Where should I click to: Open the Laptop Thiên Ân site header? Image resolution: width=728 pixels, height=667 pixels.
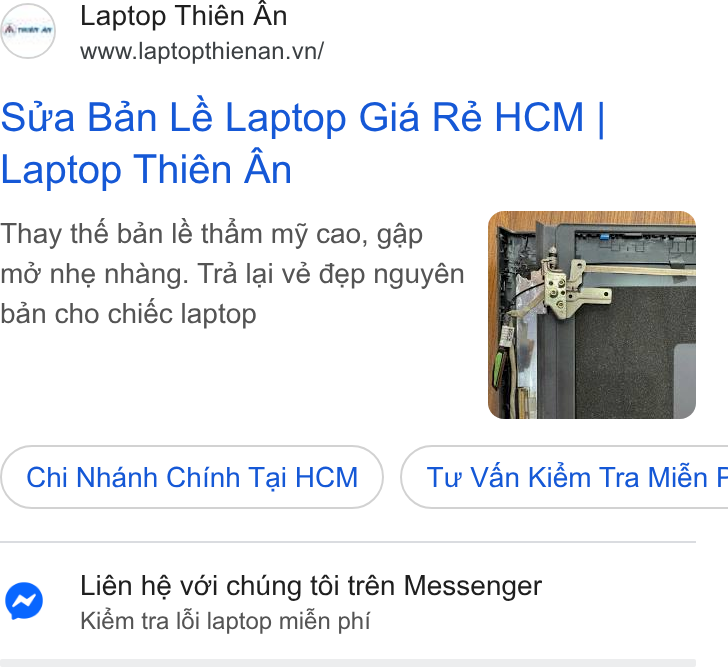tap(162, 32)
